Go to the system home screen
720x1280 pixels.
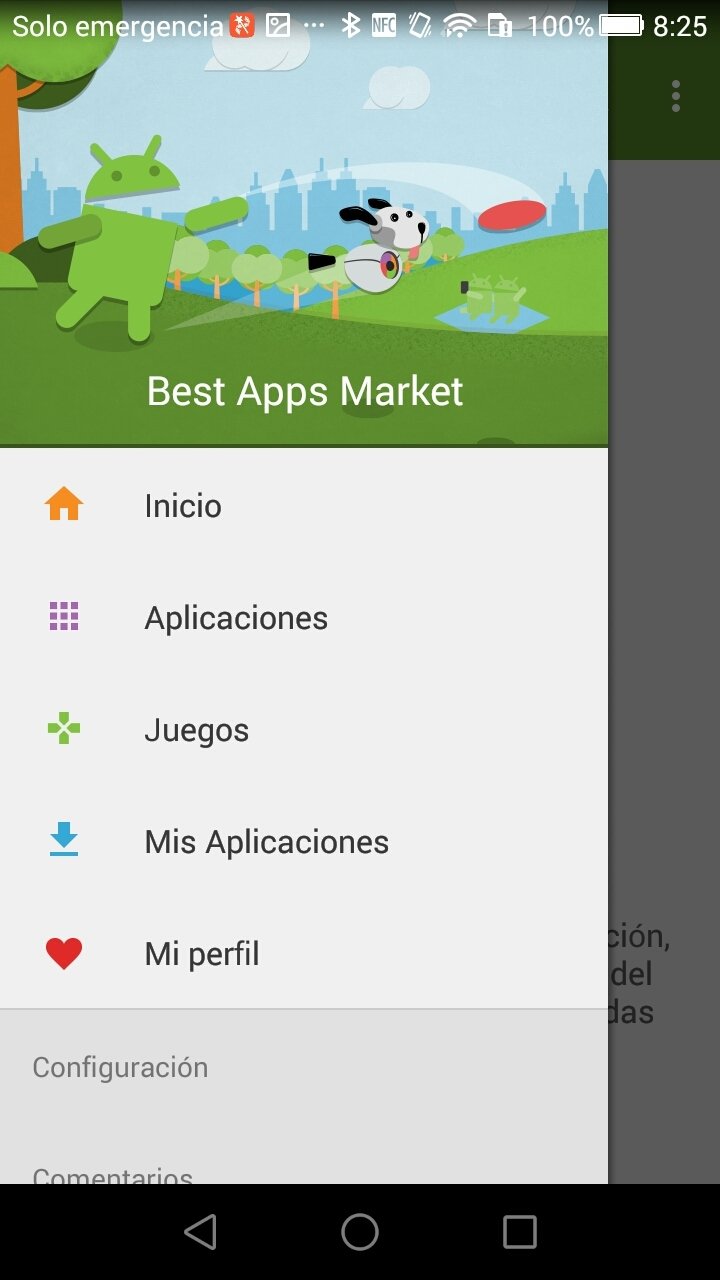360,1232
